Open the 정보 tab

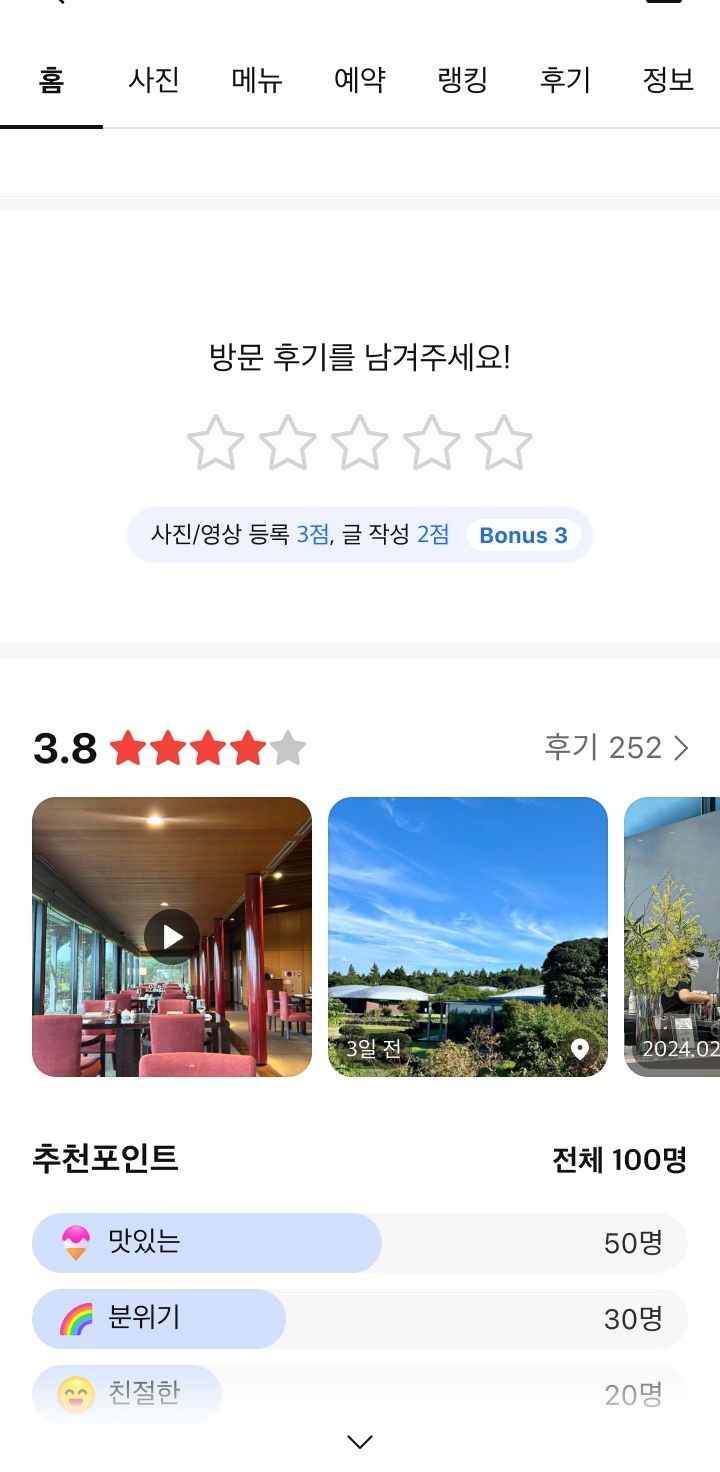point(668,80)
